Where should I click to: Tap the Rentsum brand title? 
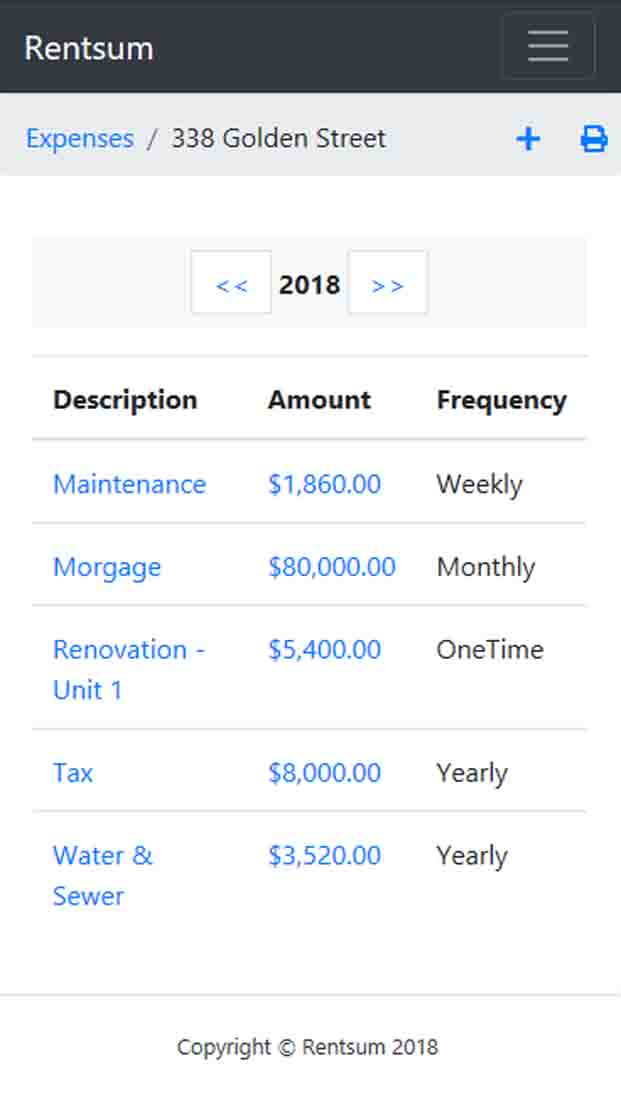89,48
